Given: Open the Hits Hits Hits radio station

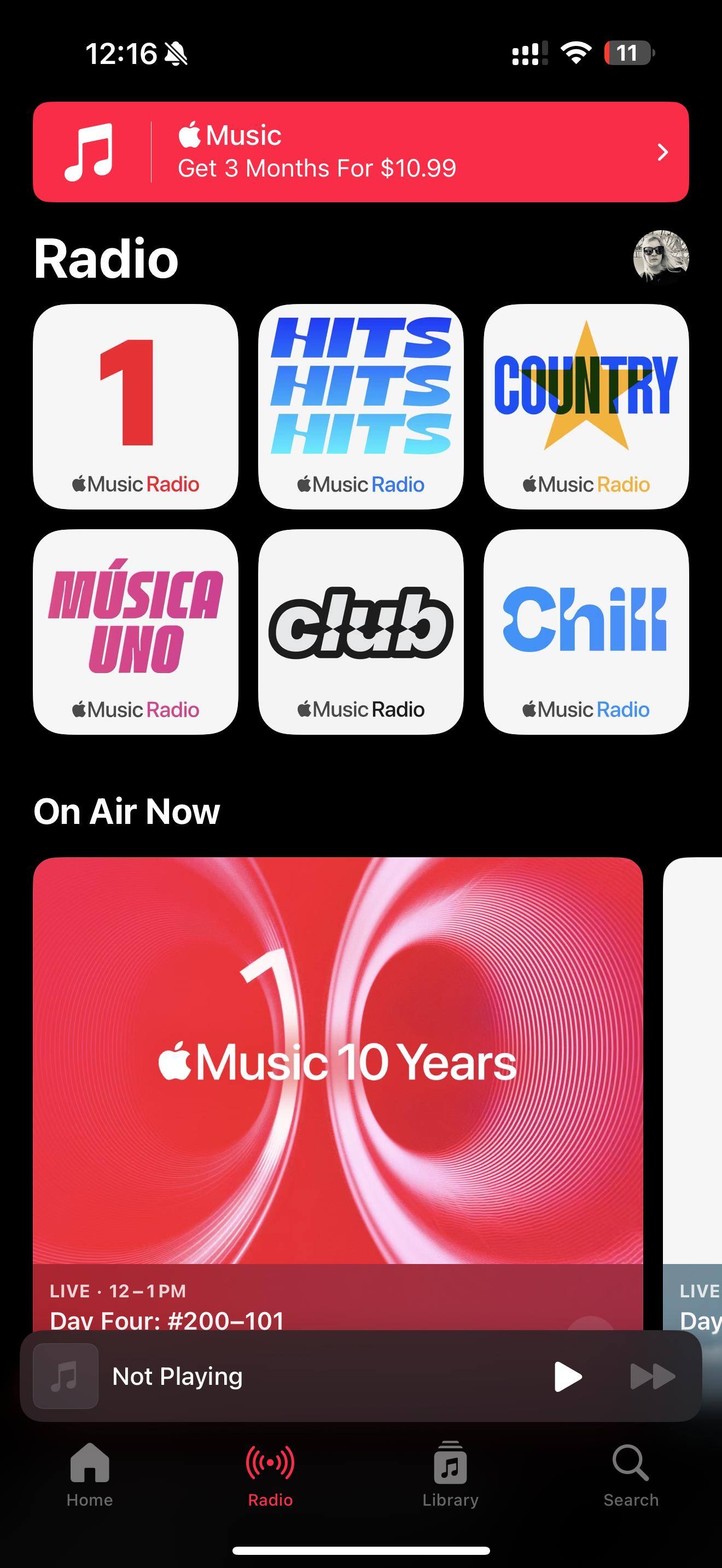Looking at the screenshot, I should 360,407.
